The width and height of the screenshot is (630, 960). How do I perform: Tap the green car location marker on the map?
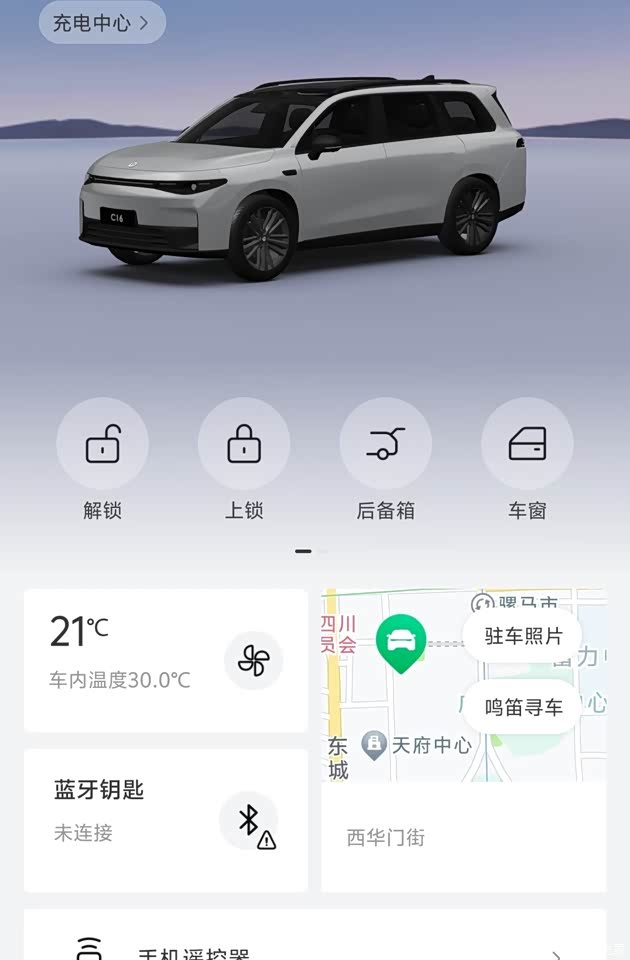pos(401,640)
